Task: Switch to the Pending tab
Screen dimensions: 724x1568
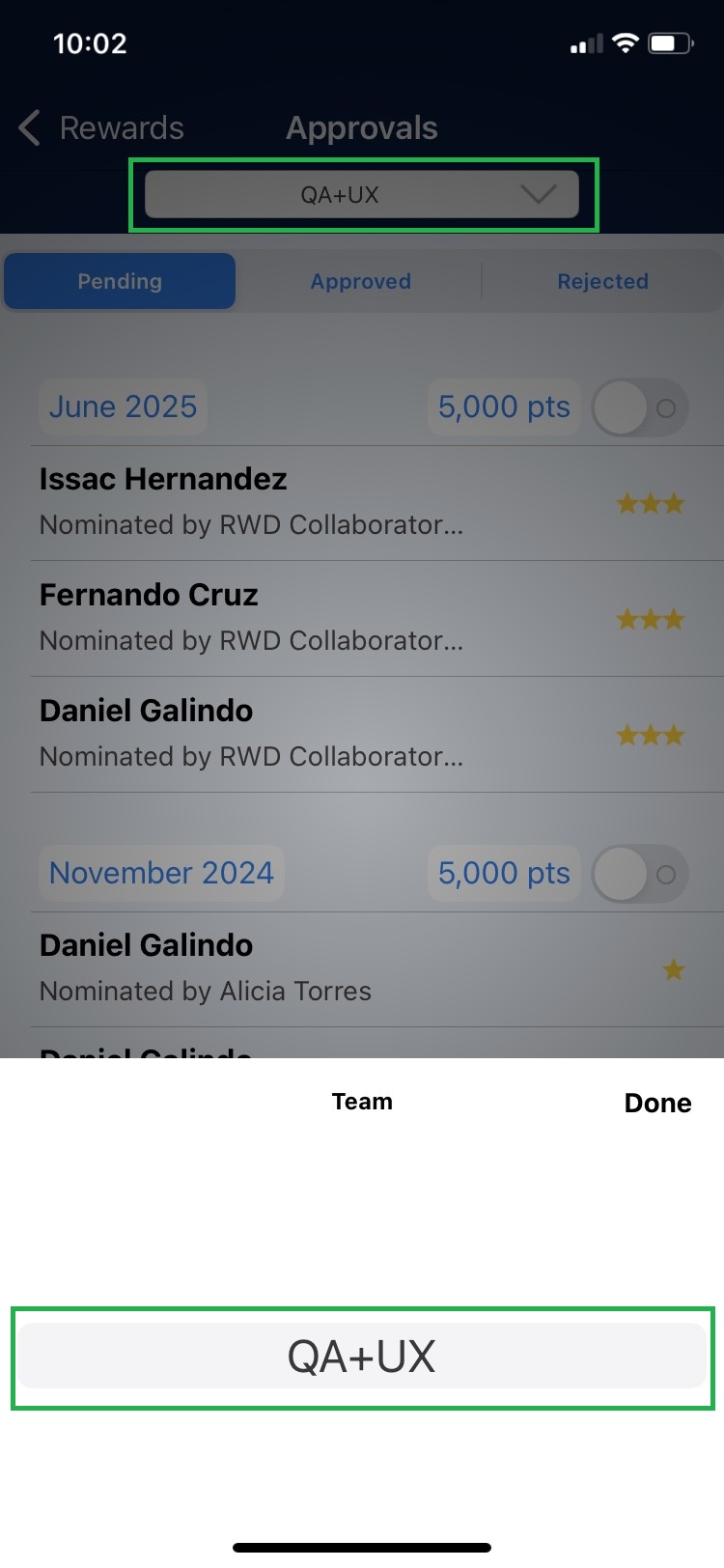Action: tap(120, 281)
